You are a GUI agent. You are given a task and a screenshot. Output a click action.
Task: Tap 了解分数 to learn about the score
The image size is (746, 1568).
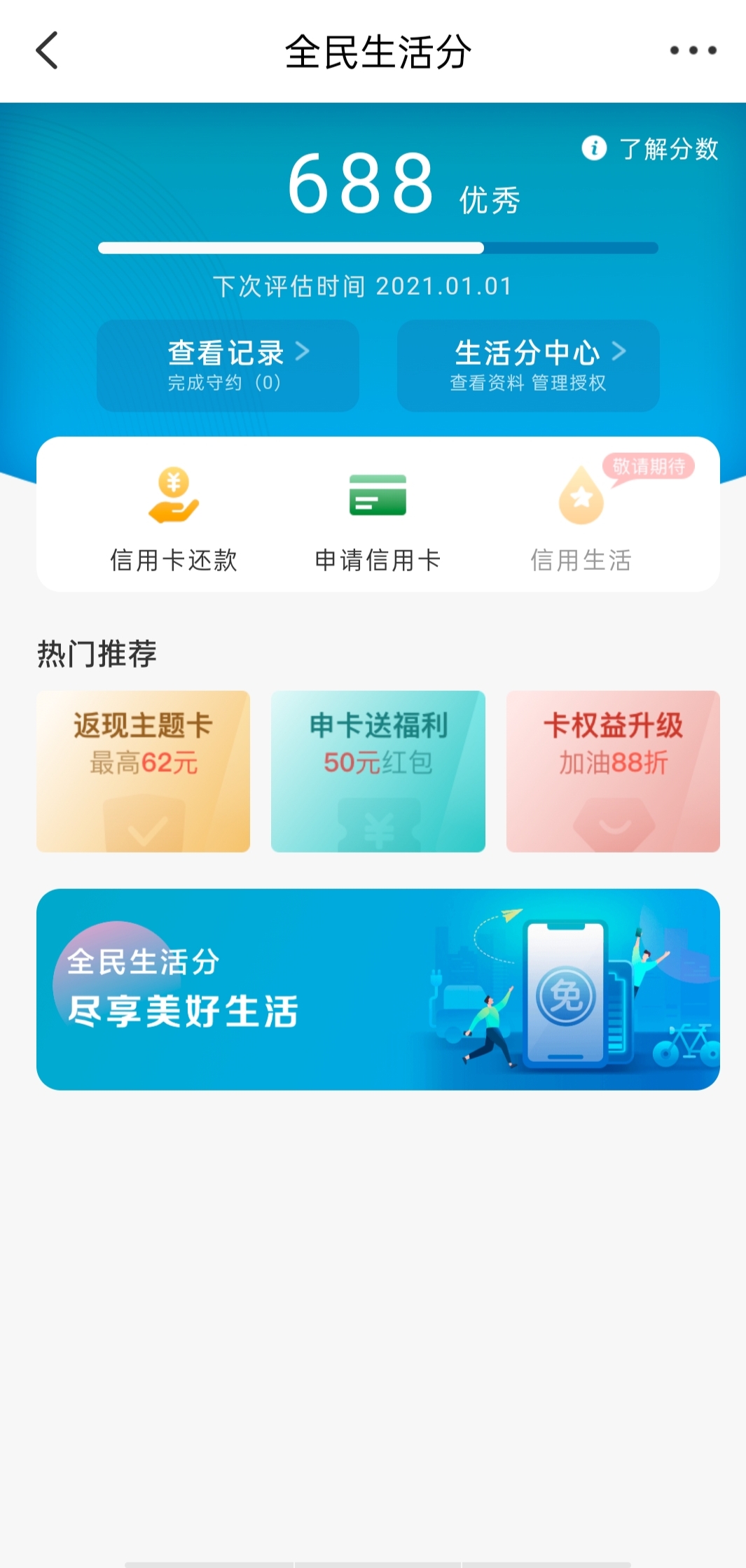coord(651,148)
